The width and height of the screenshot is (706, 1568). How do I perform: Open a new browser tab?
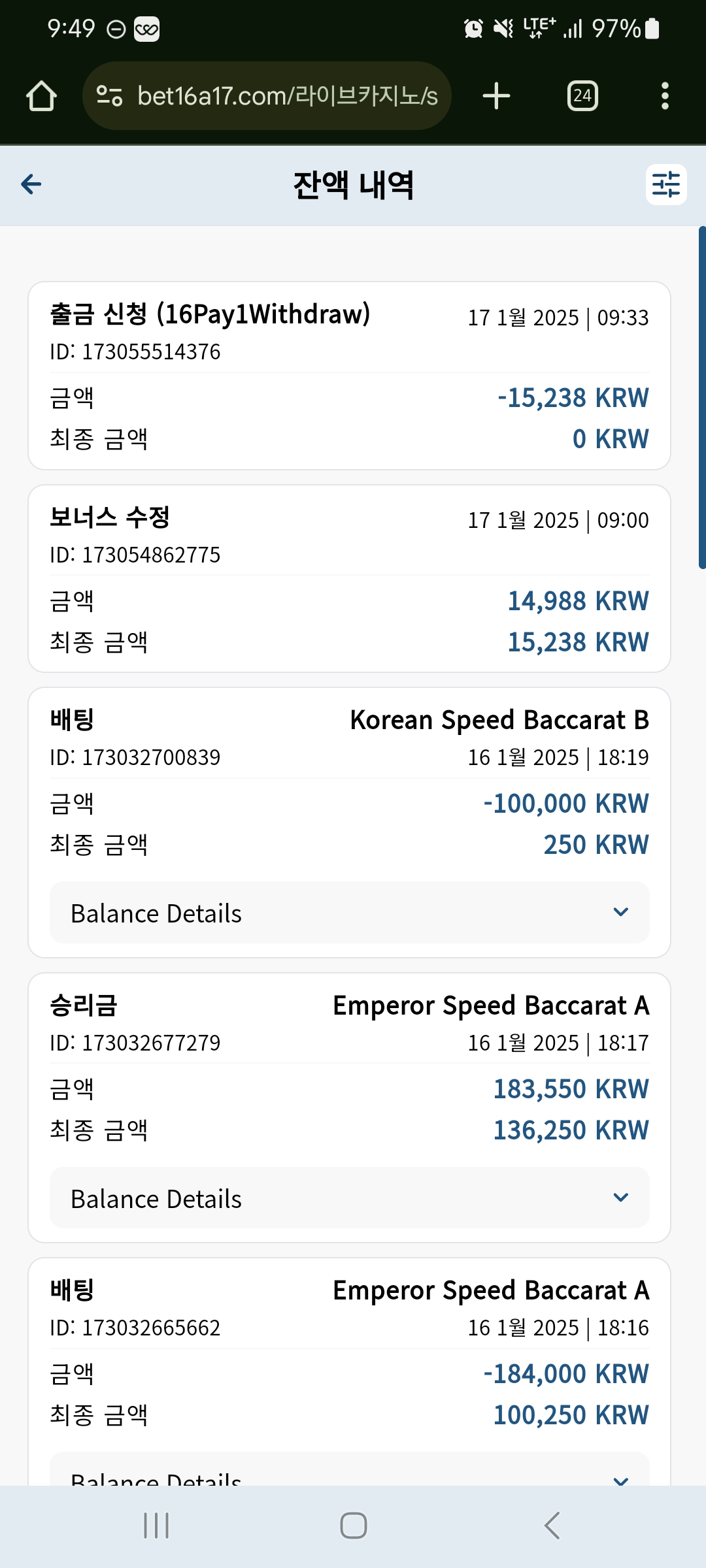point(496,96)
